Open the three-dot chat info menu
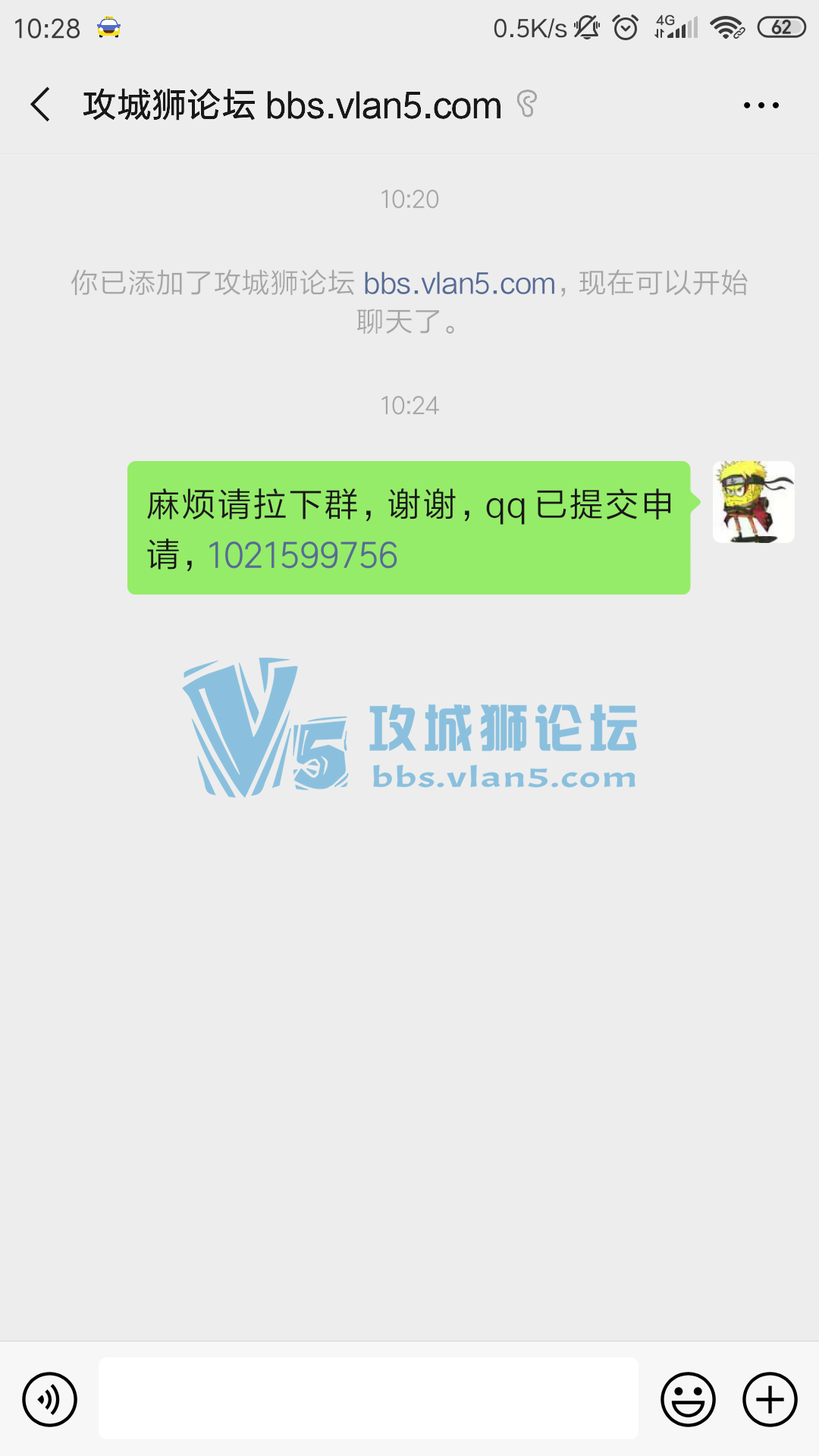This screenshot has width=819, height=1456. coord(761,105)
